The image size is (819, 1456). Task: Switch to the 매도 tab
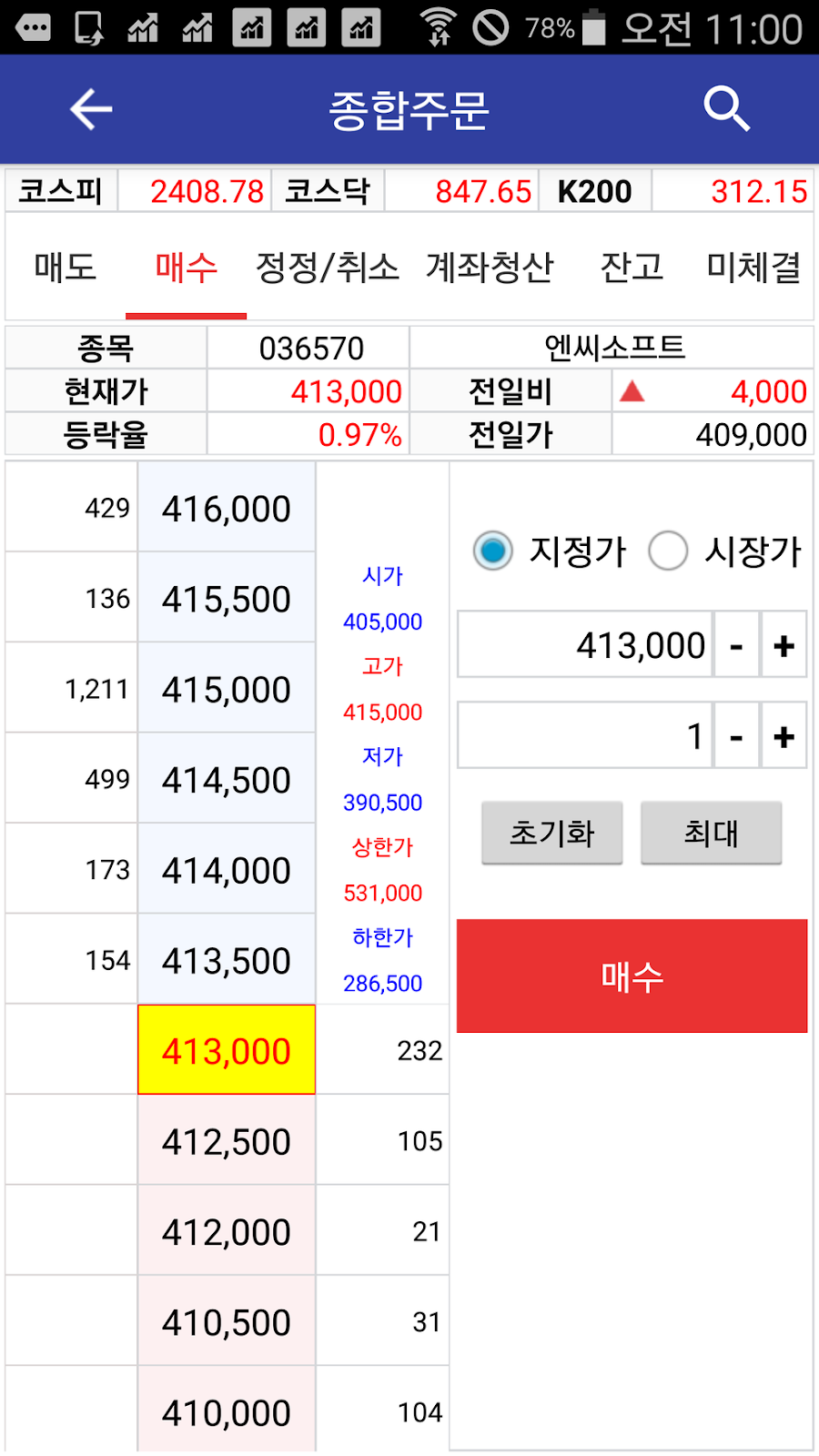coord(65,268)
